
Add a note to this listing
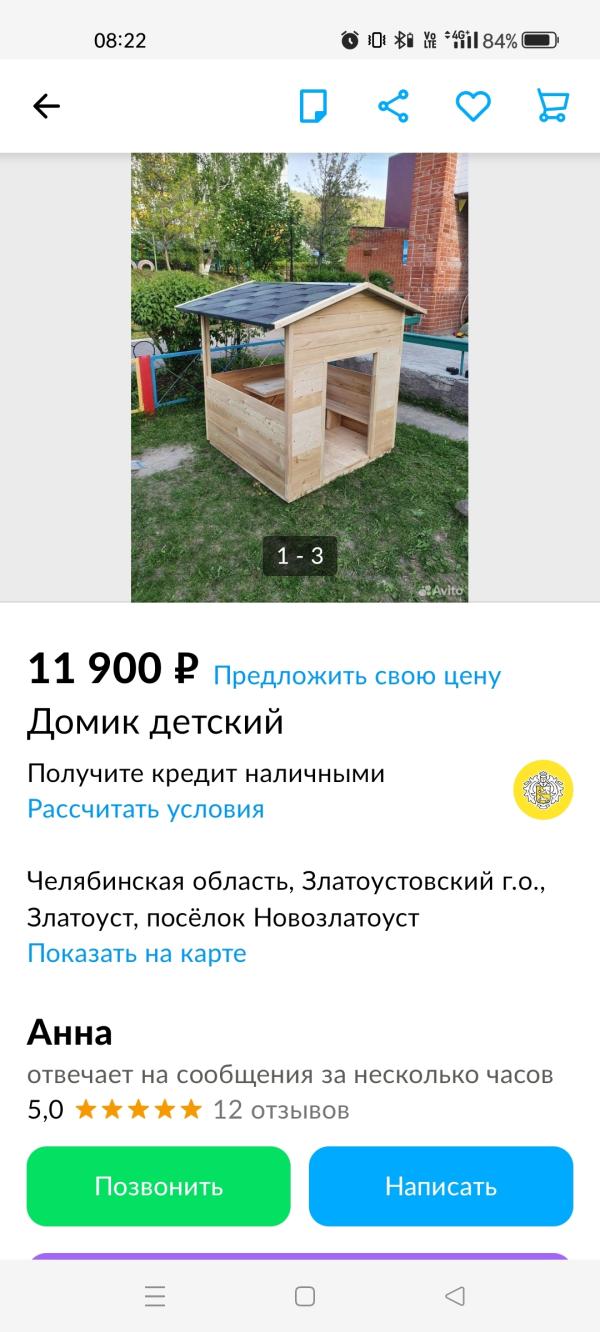point(314,106)
